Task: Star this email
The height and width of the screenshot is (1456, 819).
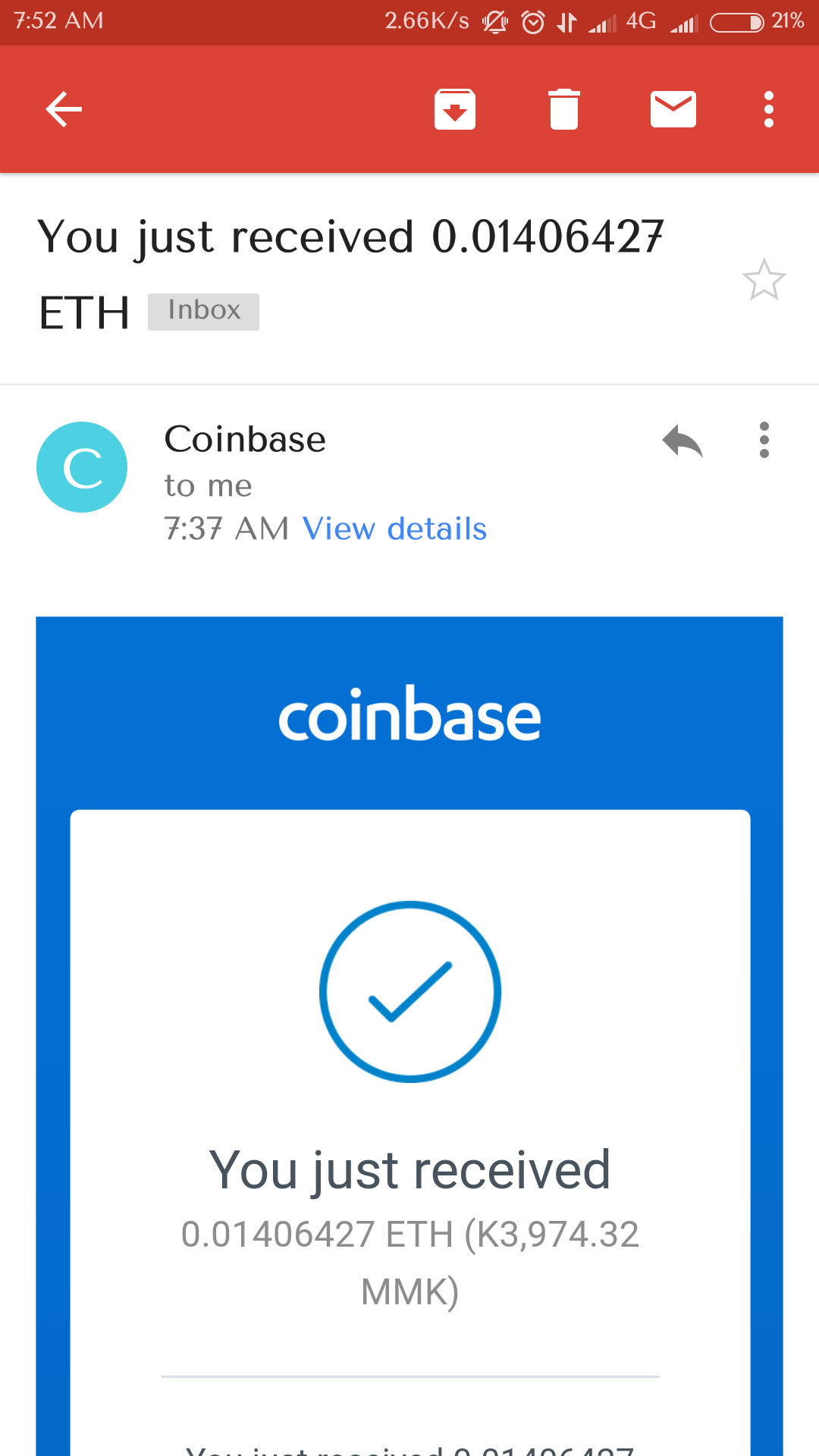Action: pos(764,280)
